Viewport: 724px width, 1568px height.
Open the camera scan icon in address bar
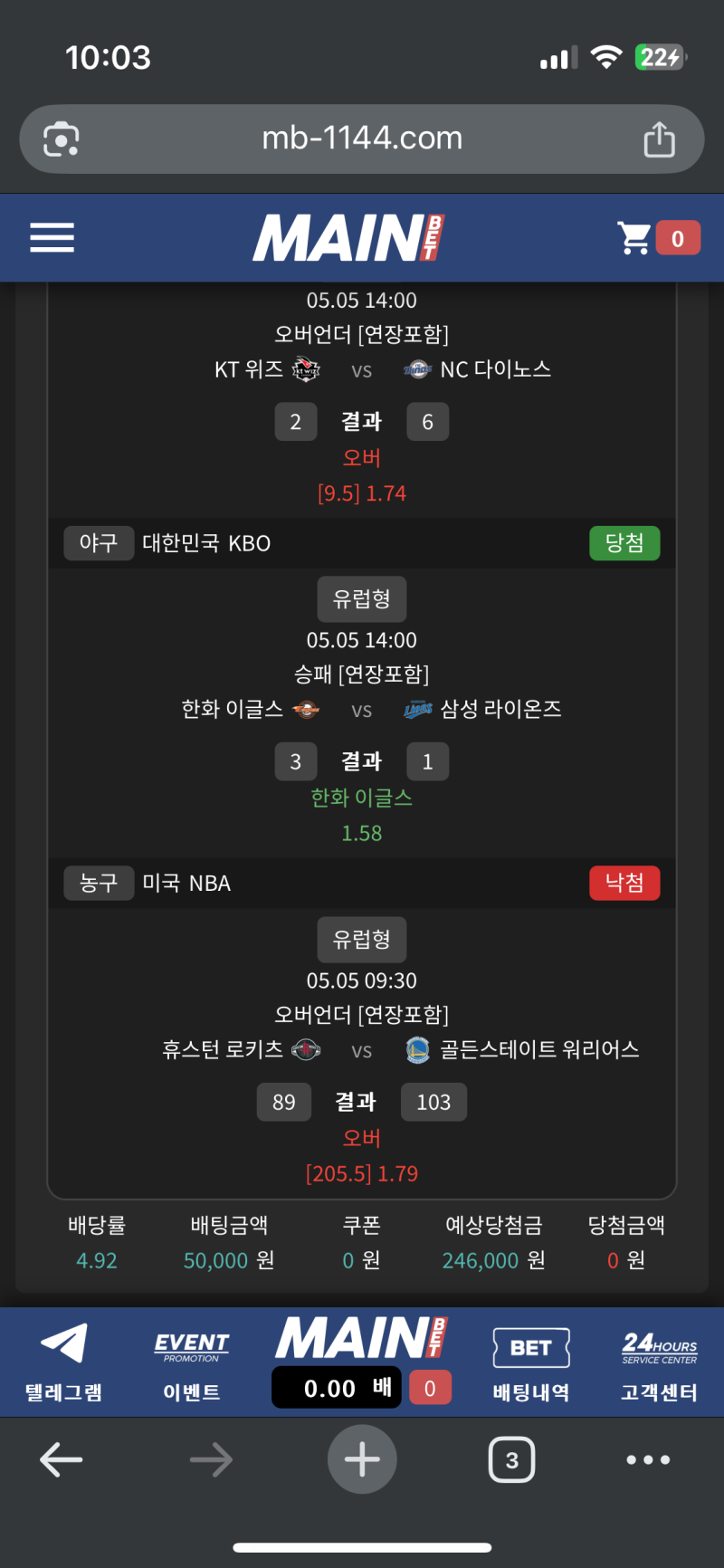(x=62, y=139)
